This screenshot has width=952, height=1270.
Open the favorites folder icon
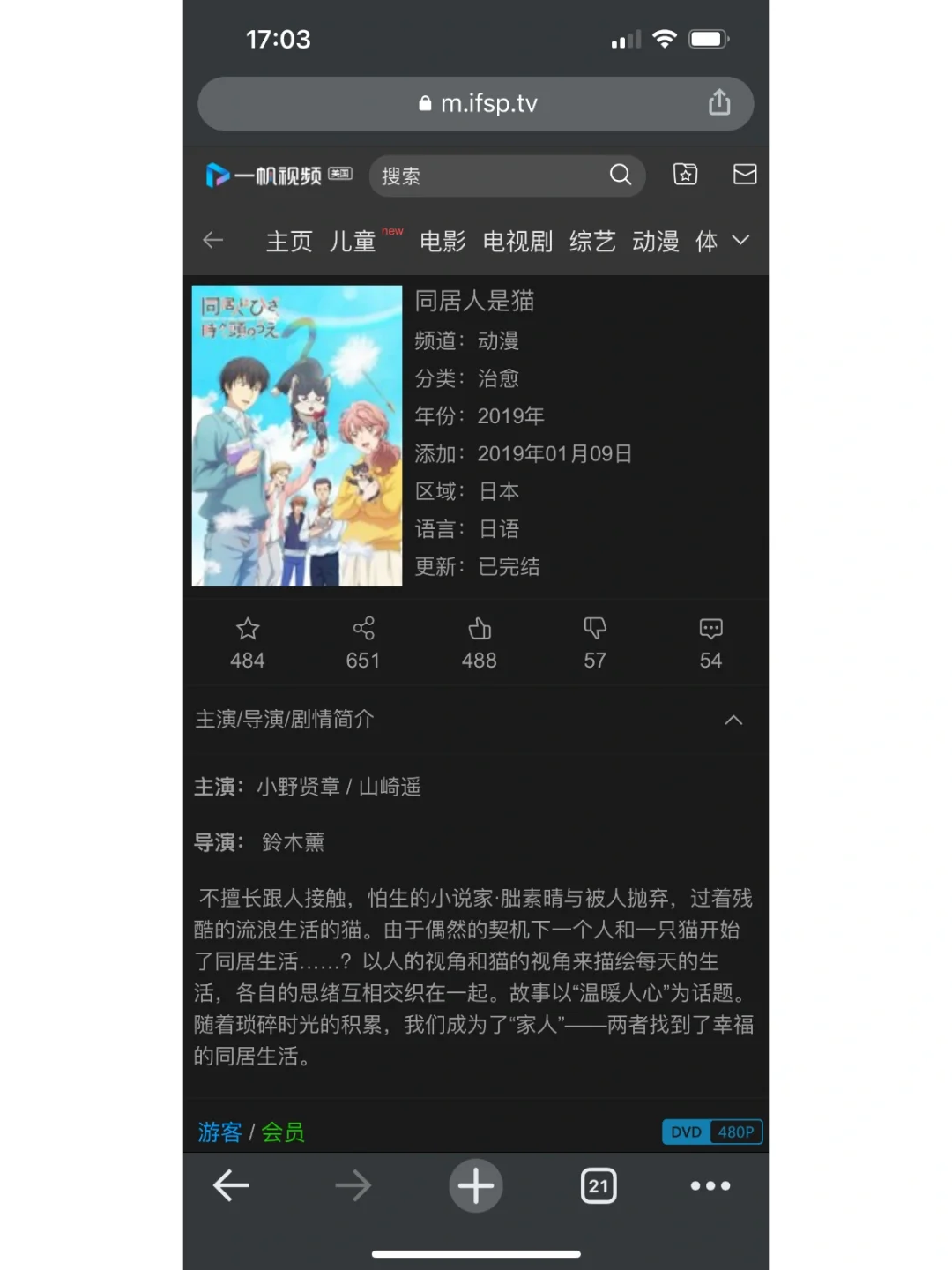pos(685,175)
